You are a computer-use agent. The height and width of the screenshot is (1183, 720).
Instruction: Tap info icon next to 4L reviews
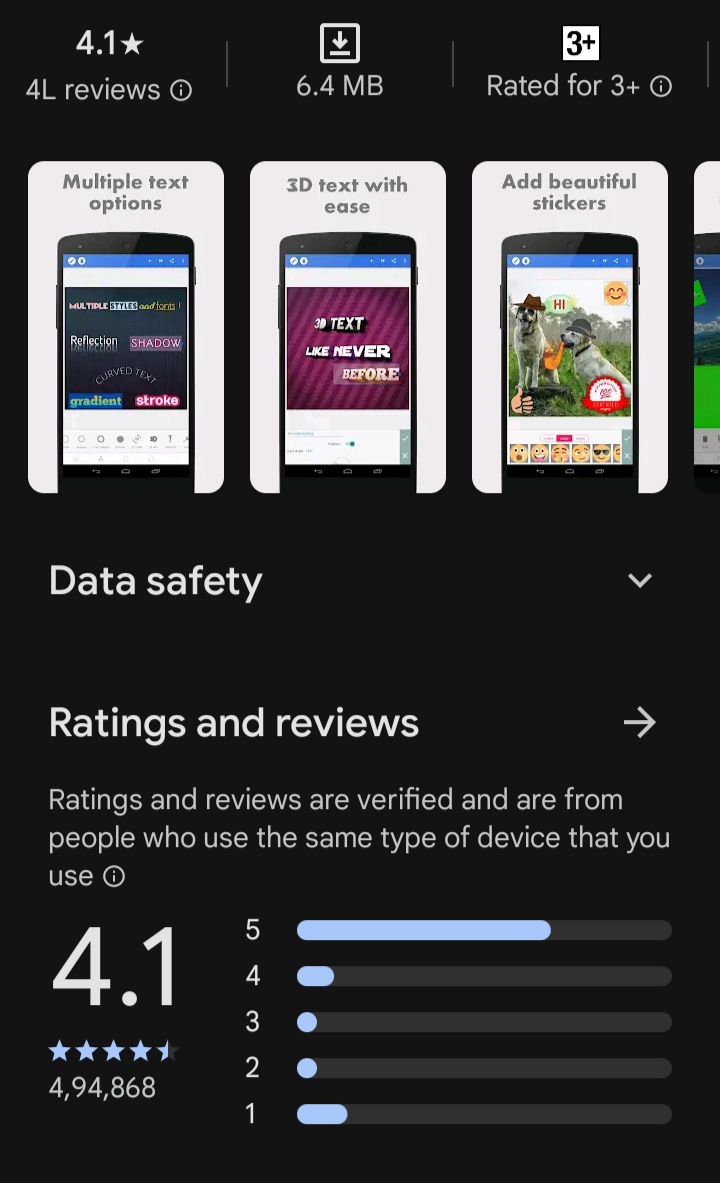181,90
